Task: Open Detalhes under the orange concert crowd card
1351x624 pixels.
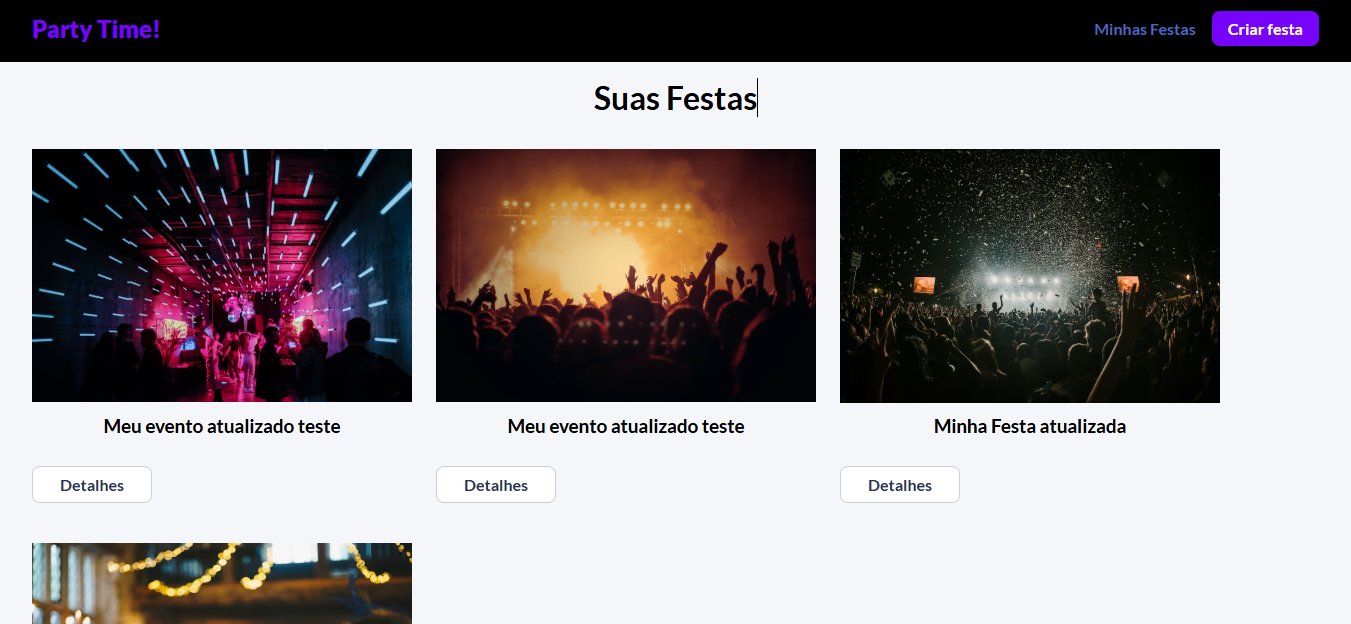Action: [496, 485]
